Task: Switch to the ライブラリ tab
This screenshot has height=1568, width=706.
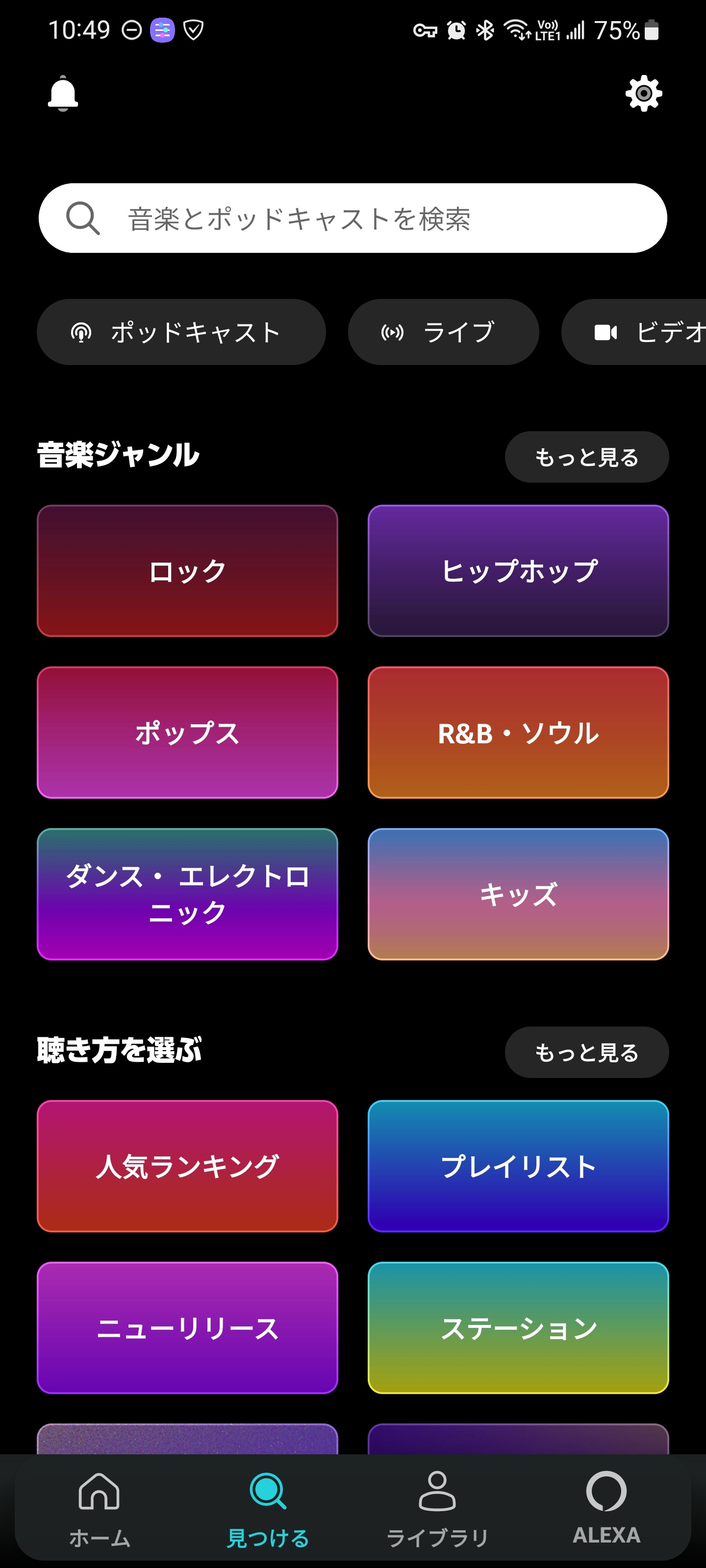Action: [x=437, y=1510]
